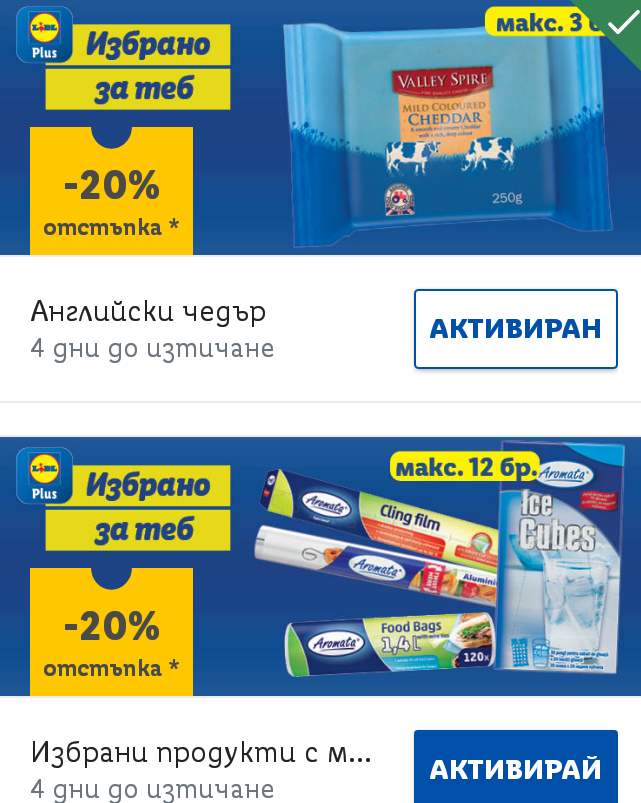Tap the АКТИВИРАН button for Английски чедър
This screenshot has width=641, height=803.
515,329
